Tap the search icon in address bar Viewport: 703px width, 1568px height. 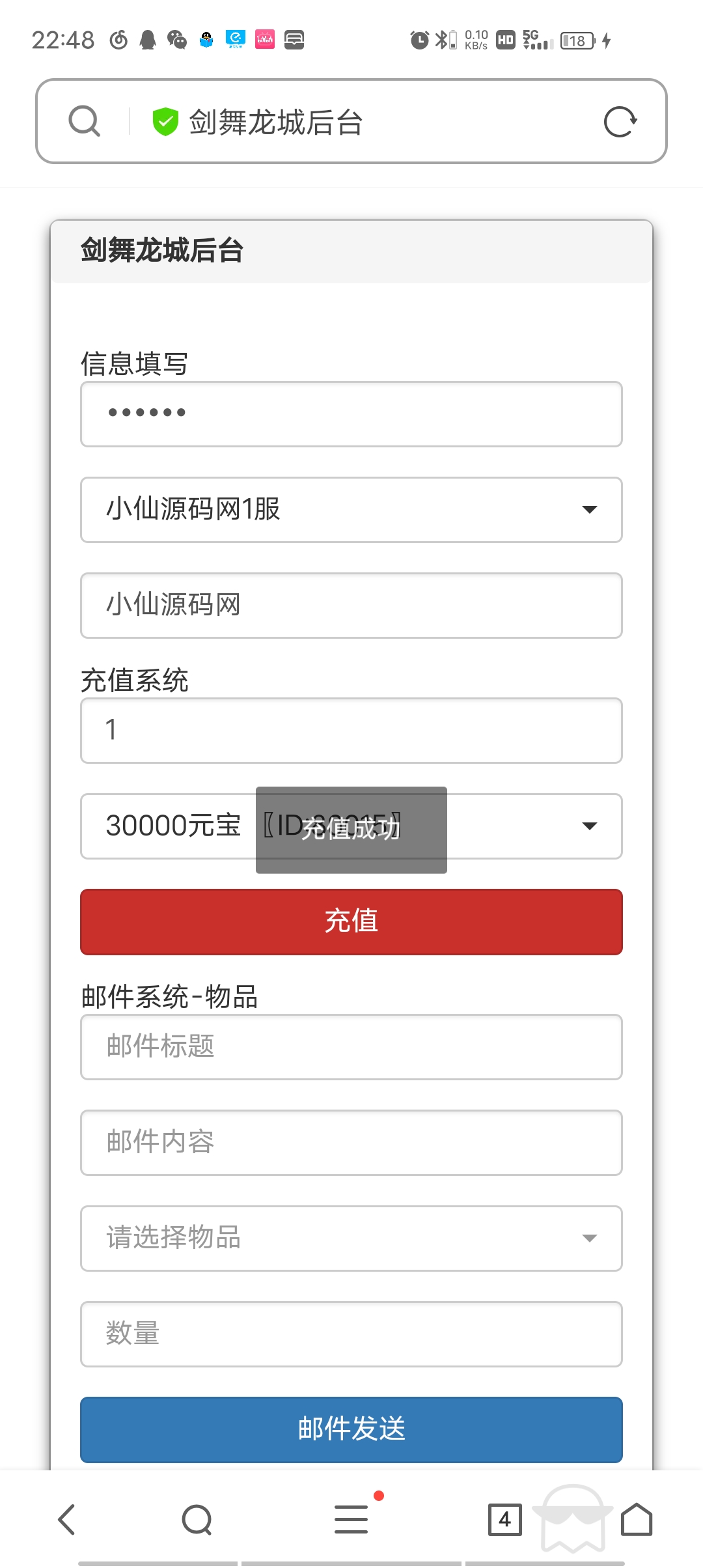[85, 121]
